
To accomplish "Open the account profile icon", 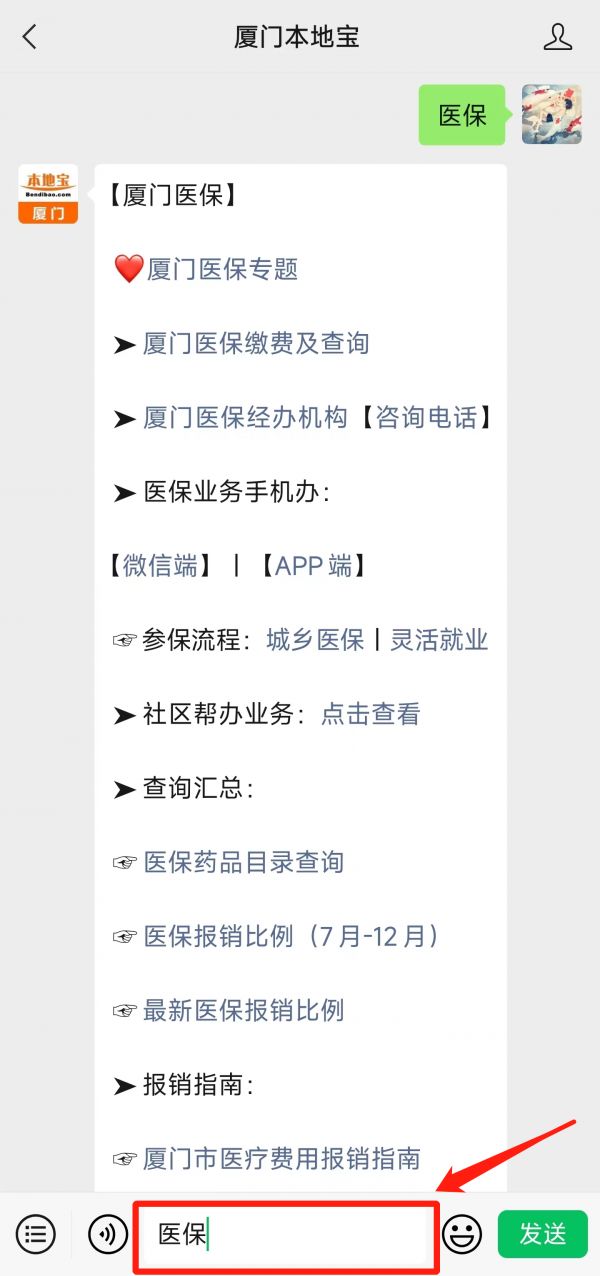I will point(557,38).
